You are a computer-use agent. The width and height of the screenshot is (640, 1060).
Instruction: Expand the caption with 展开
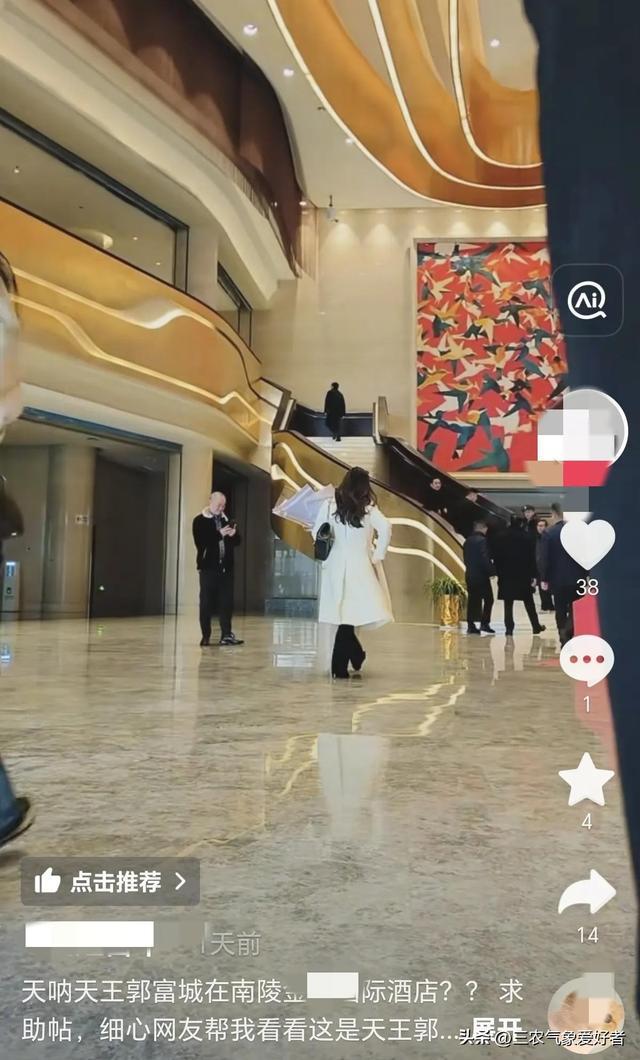click(497, 1028)
